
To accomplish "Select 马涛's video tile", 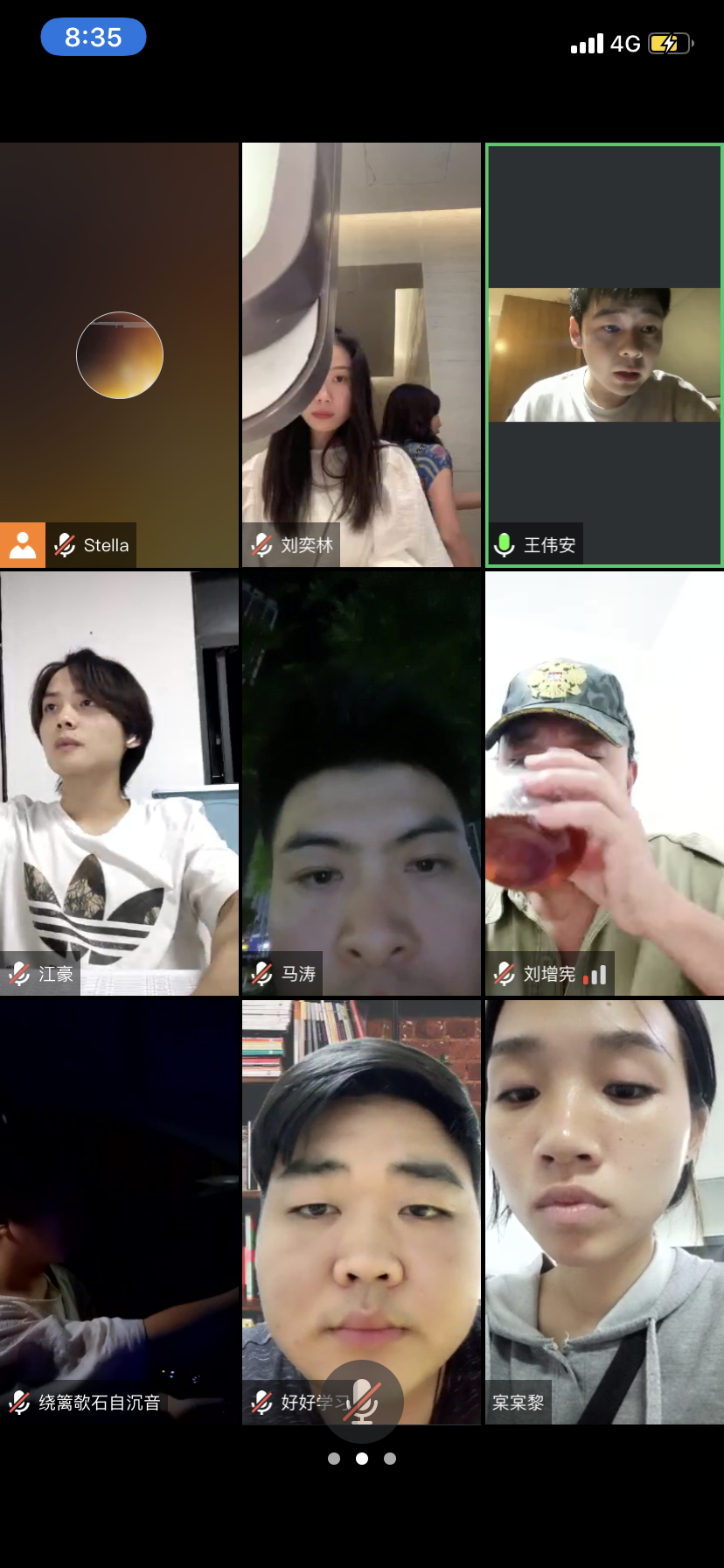I will (361, 783).
